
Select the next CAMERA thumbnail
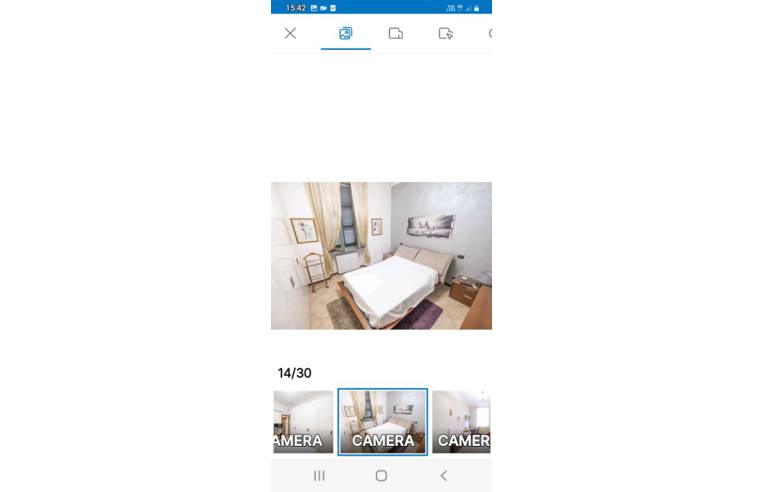(x=461, y=421)
